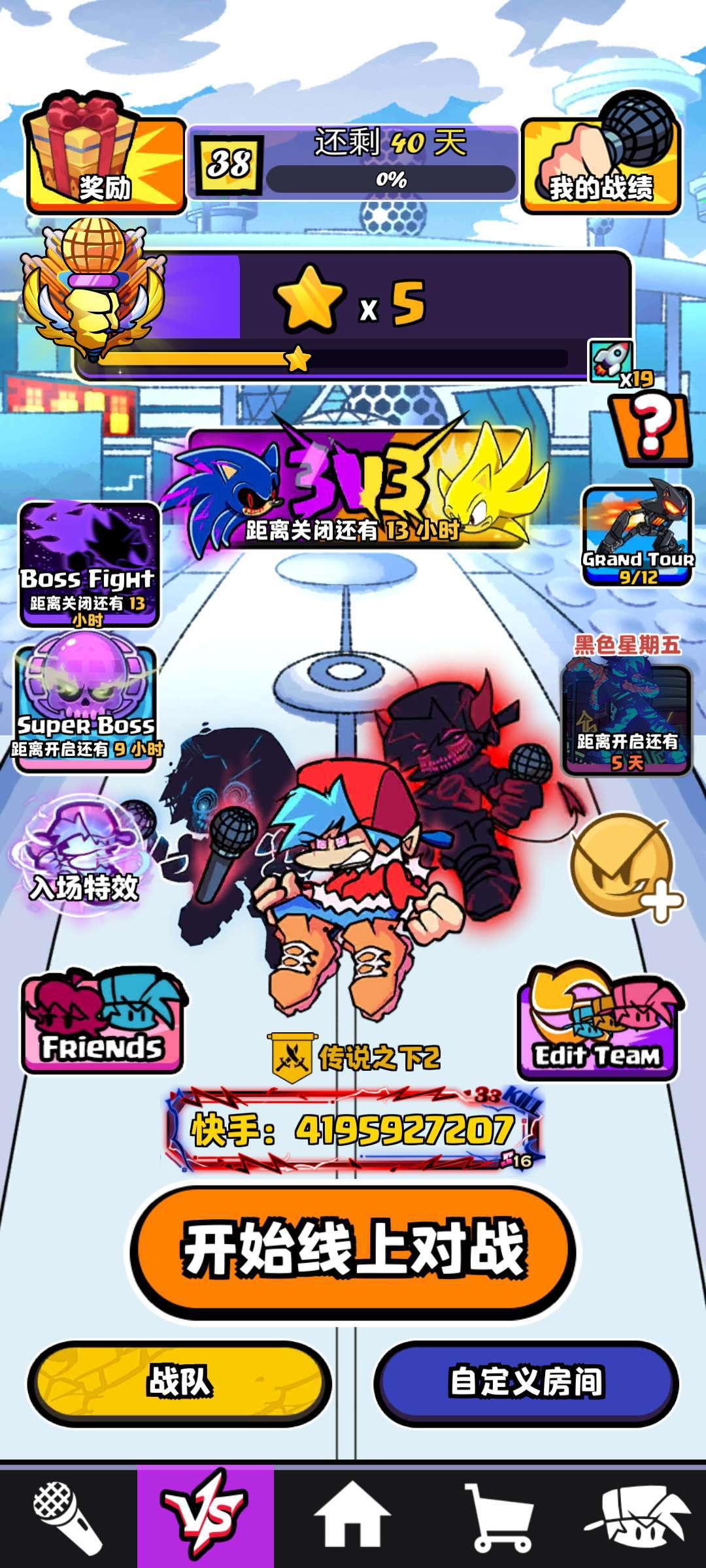Select the VS tab
Screen dimensions: 706x1568
[205, 1517]
